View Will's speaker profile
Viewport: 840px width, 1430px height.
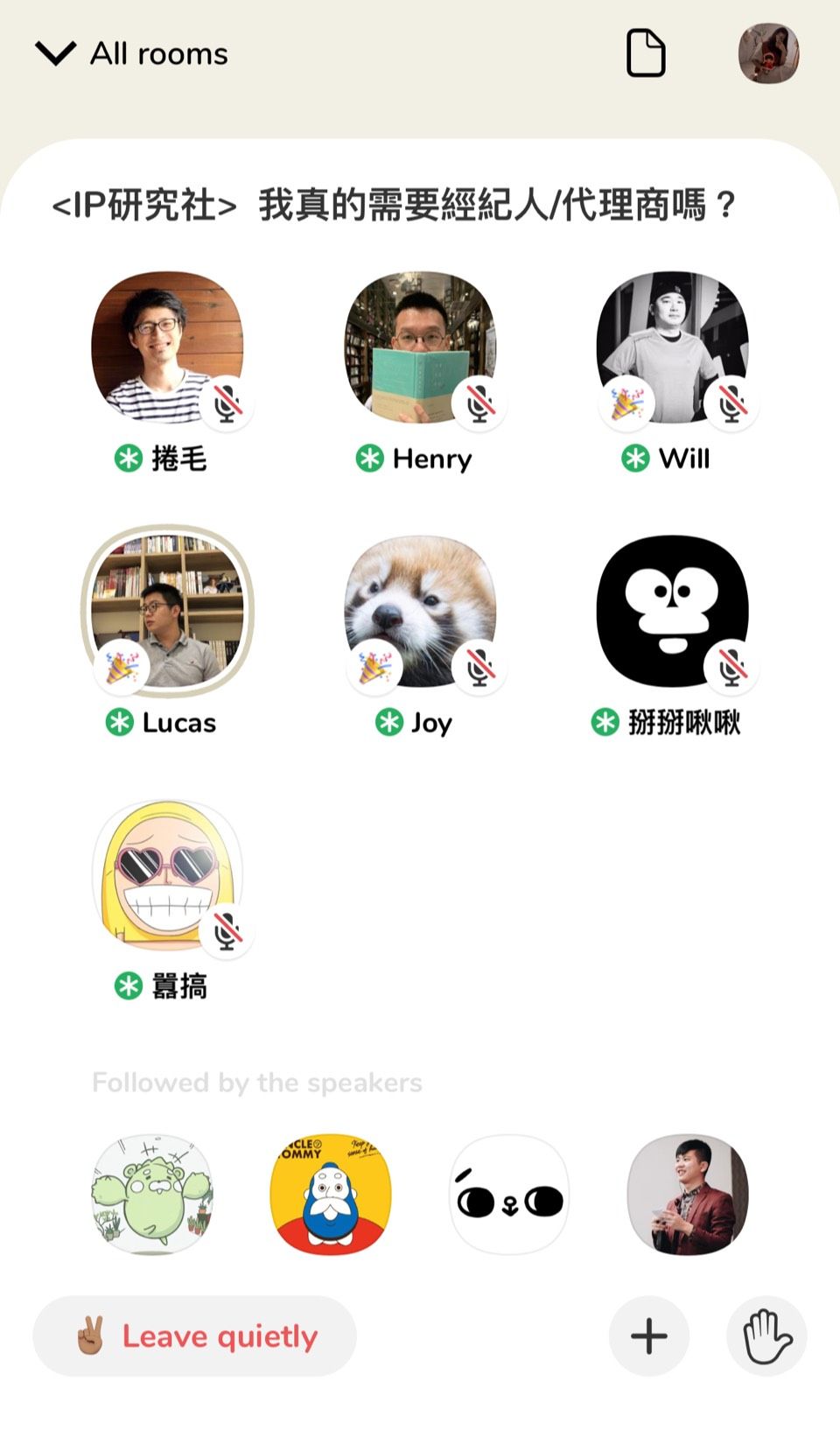[672, 347]
